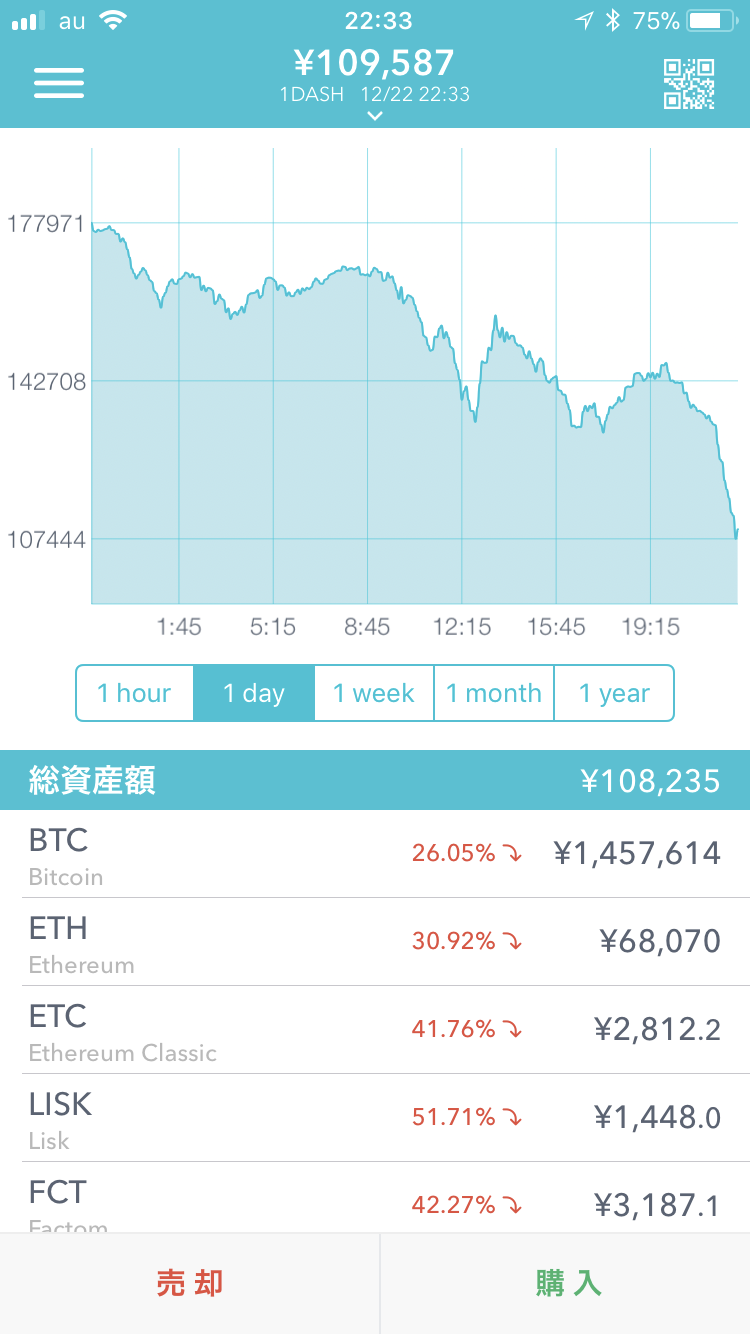
Task: Switch to 1 month view
Action: [494, 693]
